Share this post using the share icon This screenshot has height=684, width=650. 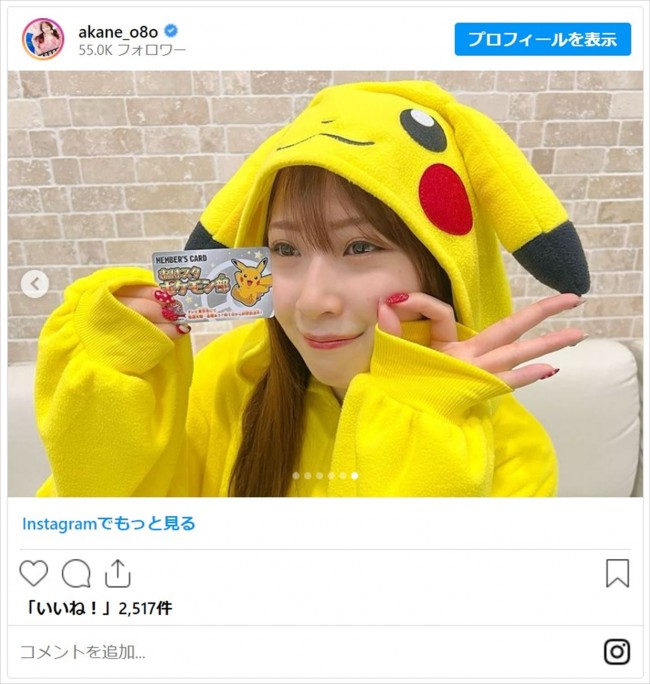click(x=118, y=573)
